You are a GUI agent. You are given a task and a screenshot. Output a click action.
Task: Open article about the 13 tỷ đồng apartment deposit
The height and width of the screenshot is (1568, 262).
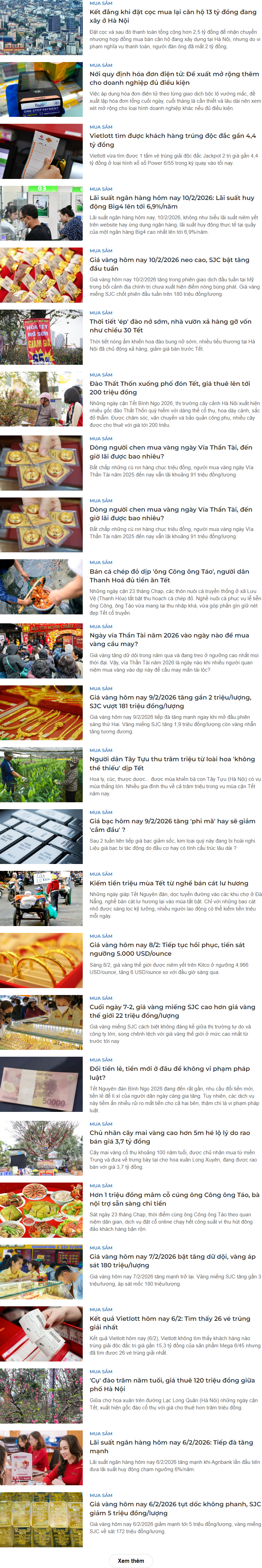172,16
